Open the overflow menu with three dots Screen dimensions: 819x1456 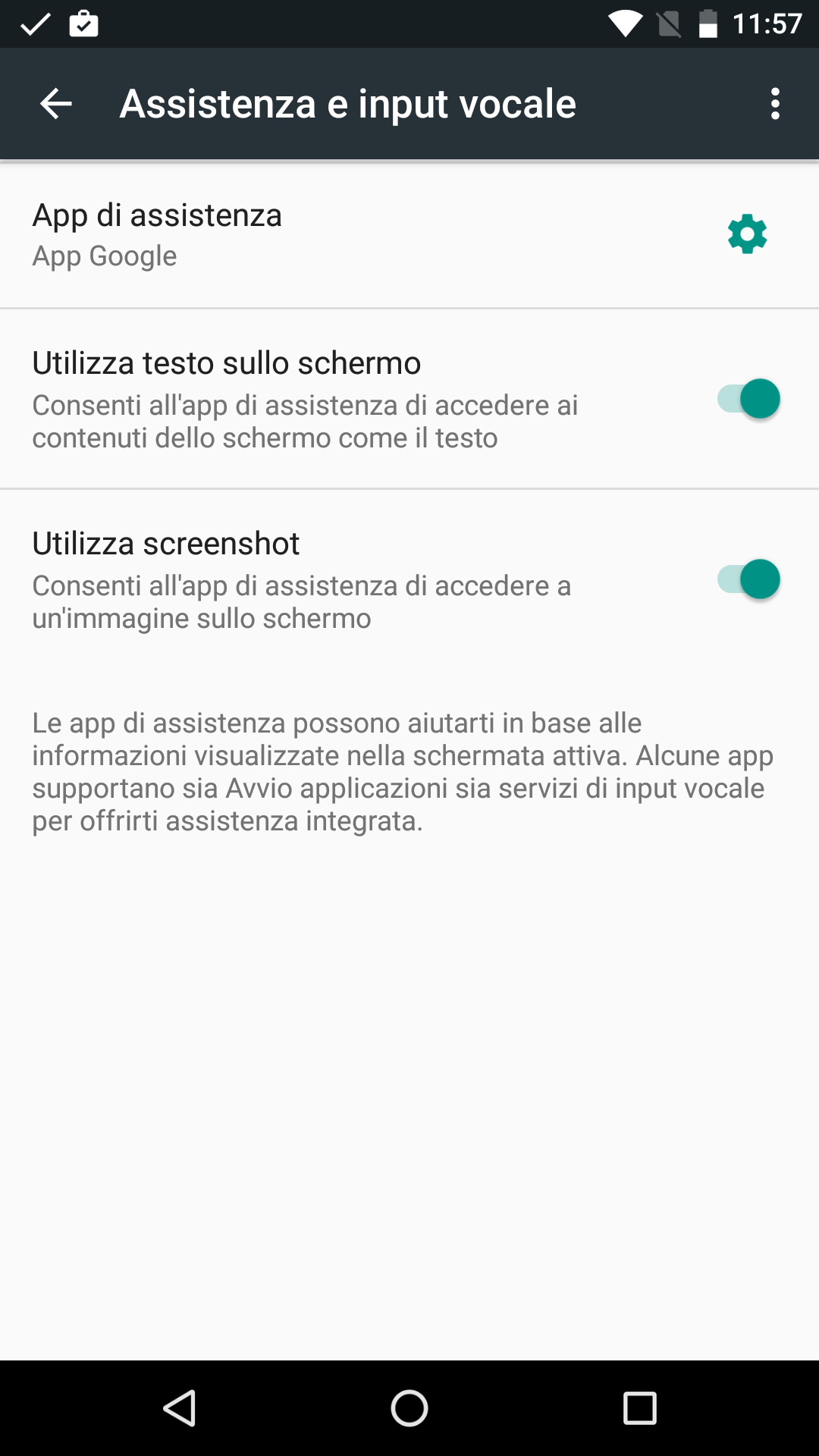point(774,104)
